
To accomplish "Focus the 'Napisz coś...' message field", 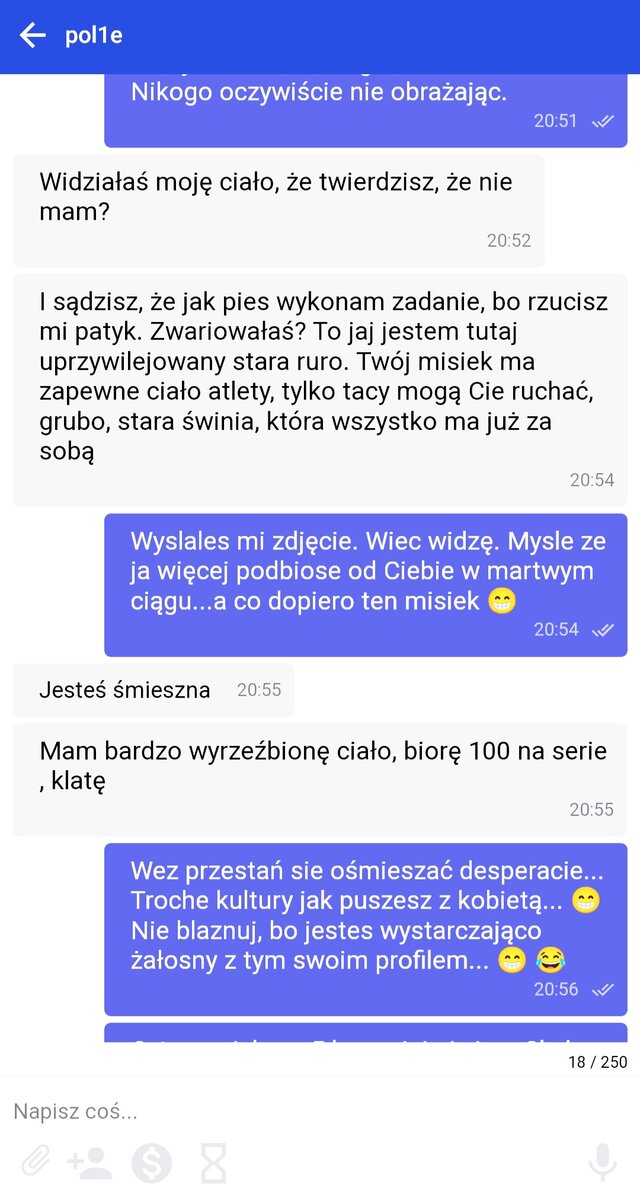I will 300,1111.
